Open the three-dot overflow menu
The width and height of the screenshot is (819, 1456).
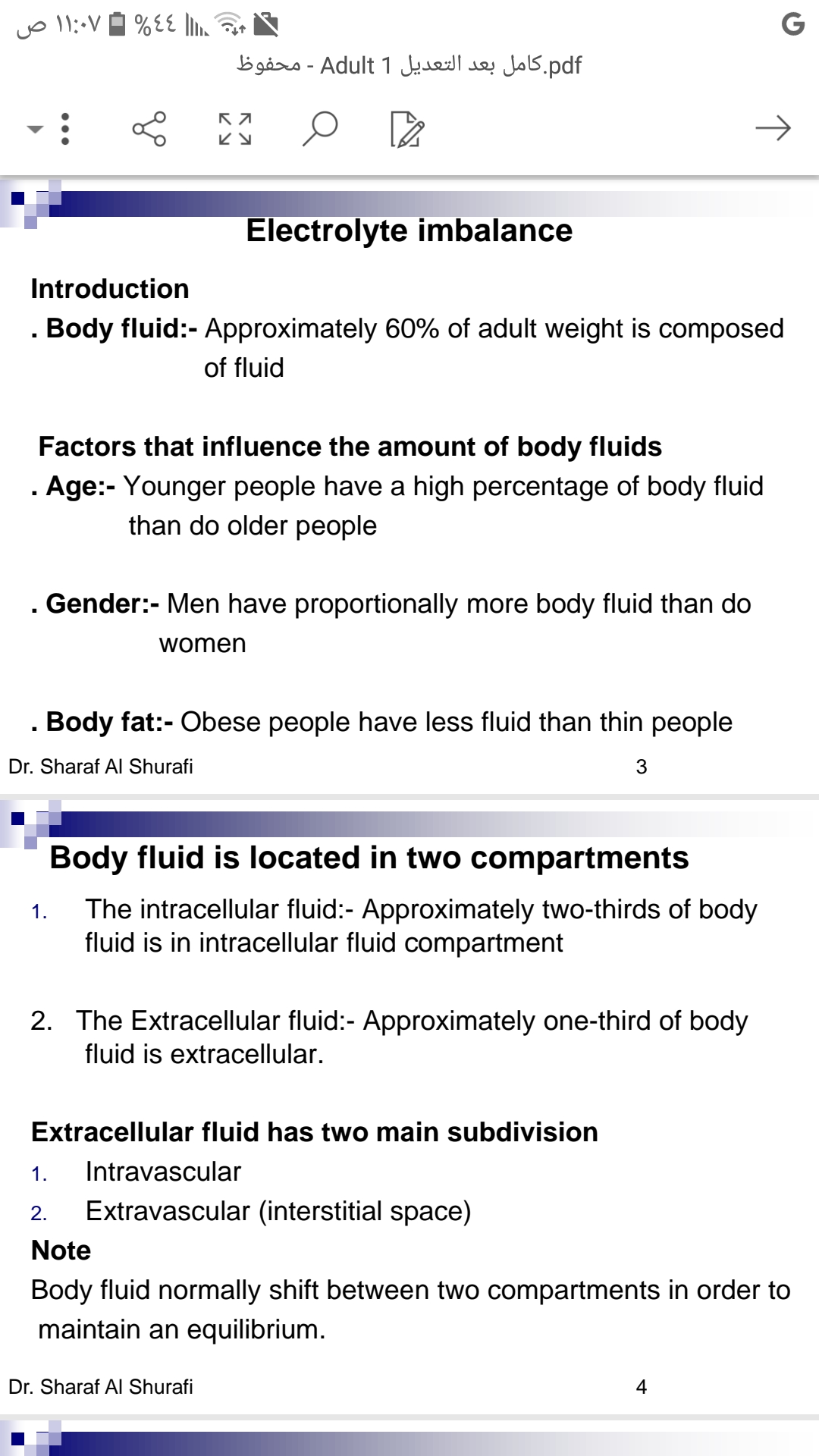click(64, 129)
